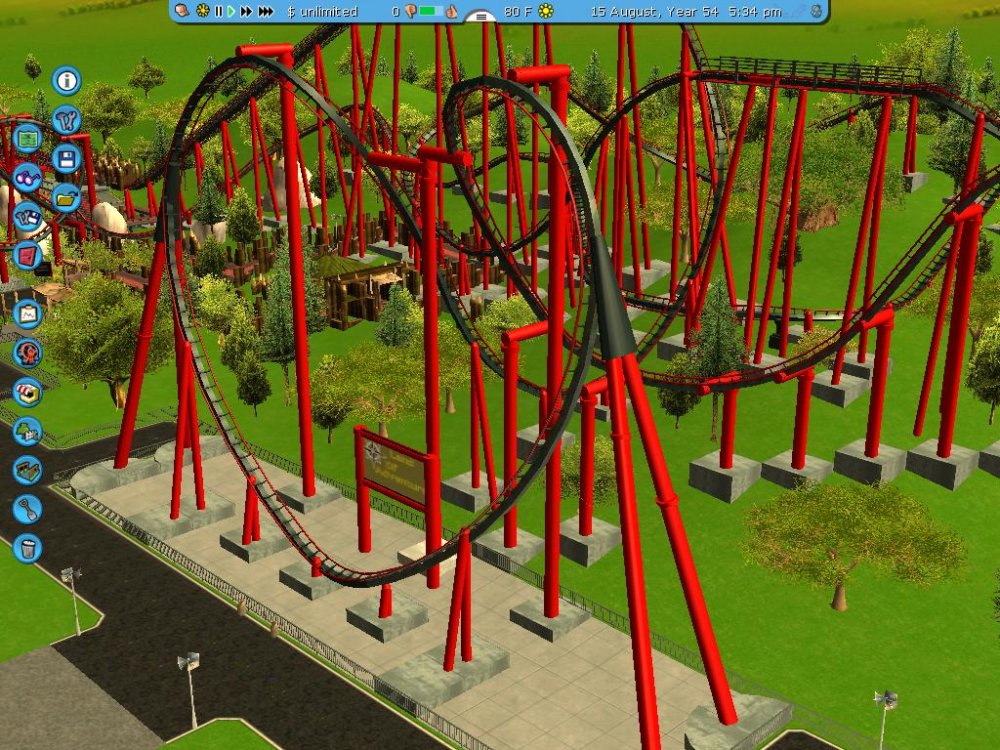
Task: Open the rides construction menu
Action: pos(28,353)
